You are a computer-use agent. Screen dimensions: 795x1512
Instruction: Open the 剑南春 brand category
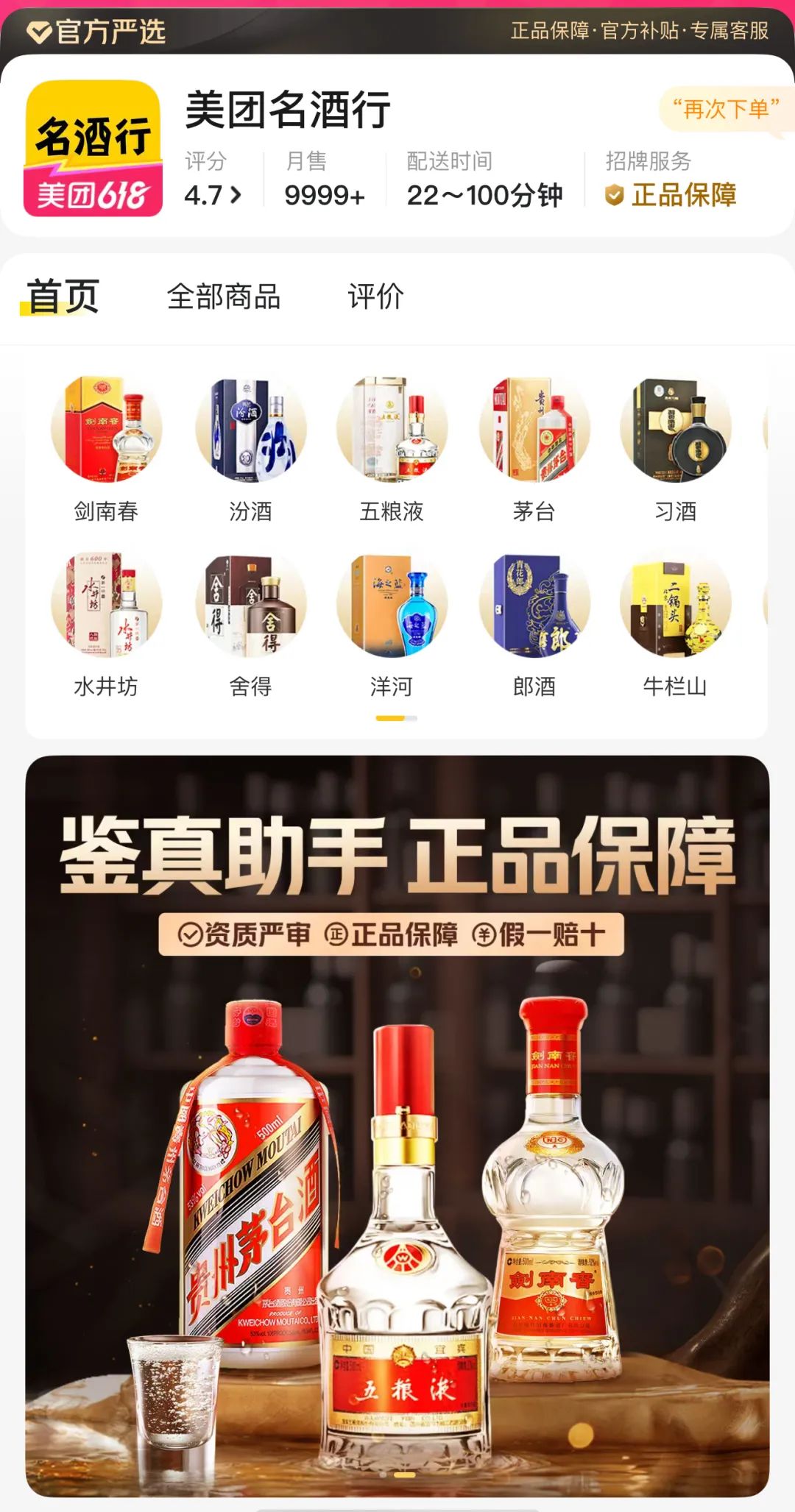(106, 449)
